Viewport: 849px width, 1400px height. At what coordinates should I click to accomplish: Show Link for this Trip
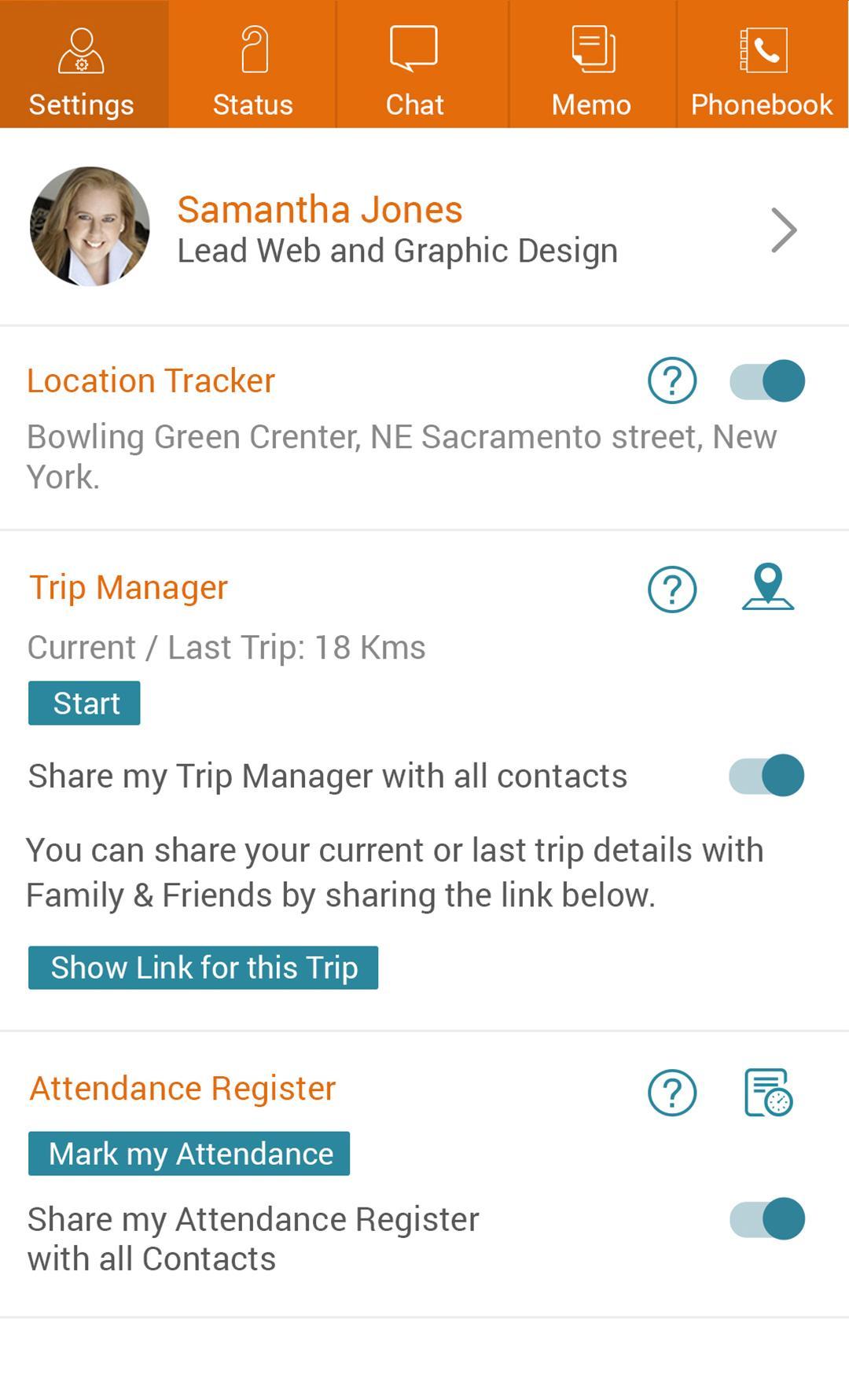(203, 968)
